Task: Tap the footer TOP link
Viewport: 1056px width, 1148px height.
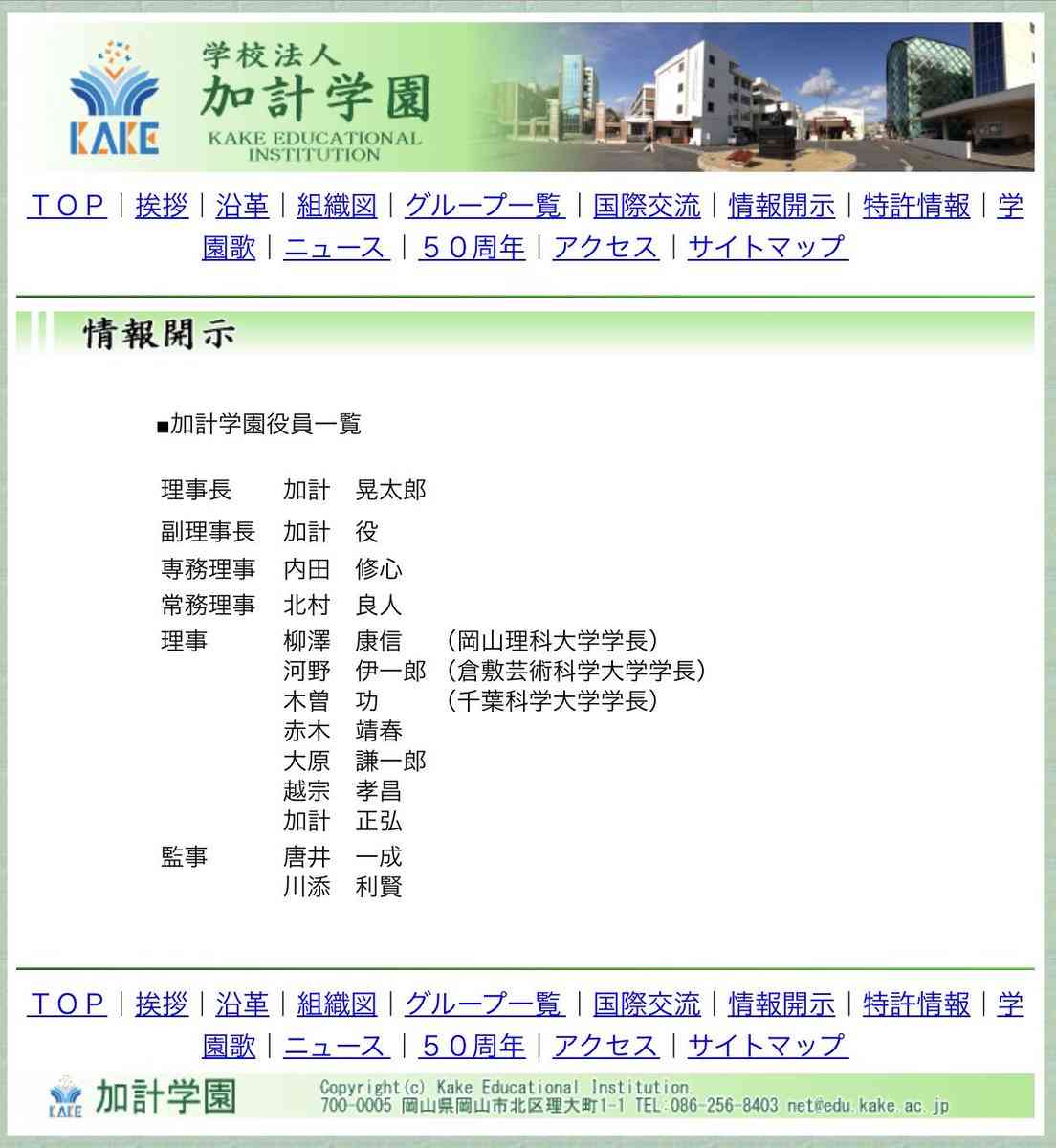Action: click(x=66, y=1004)
